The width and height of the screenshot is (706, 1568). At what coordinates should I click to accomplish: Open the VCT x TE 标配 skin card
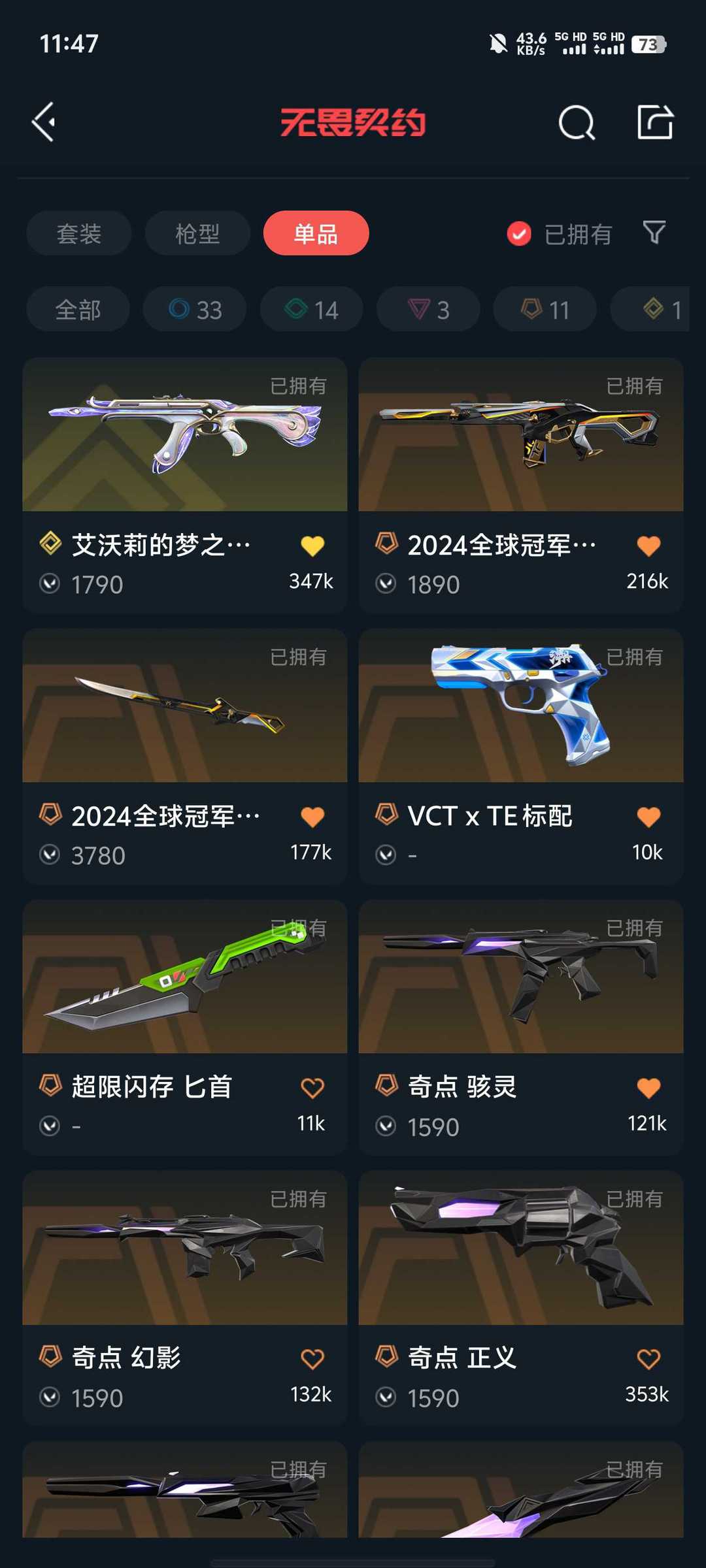click(520, 755)
